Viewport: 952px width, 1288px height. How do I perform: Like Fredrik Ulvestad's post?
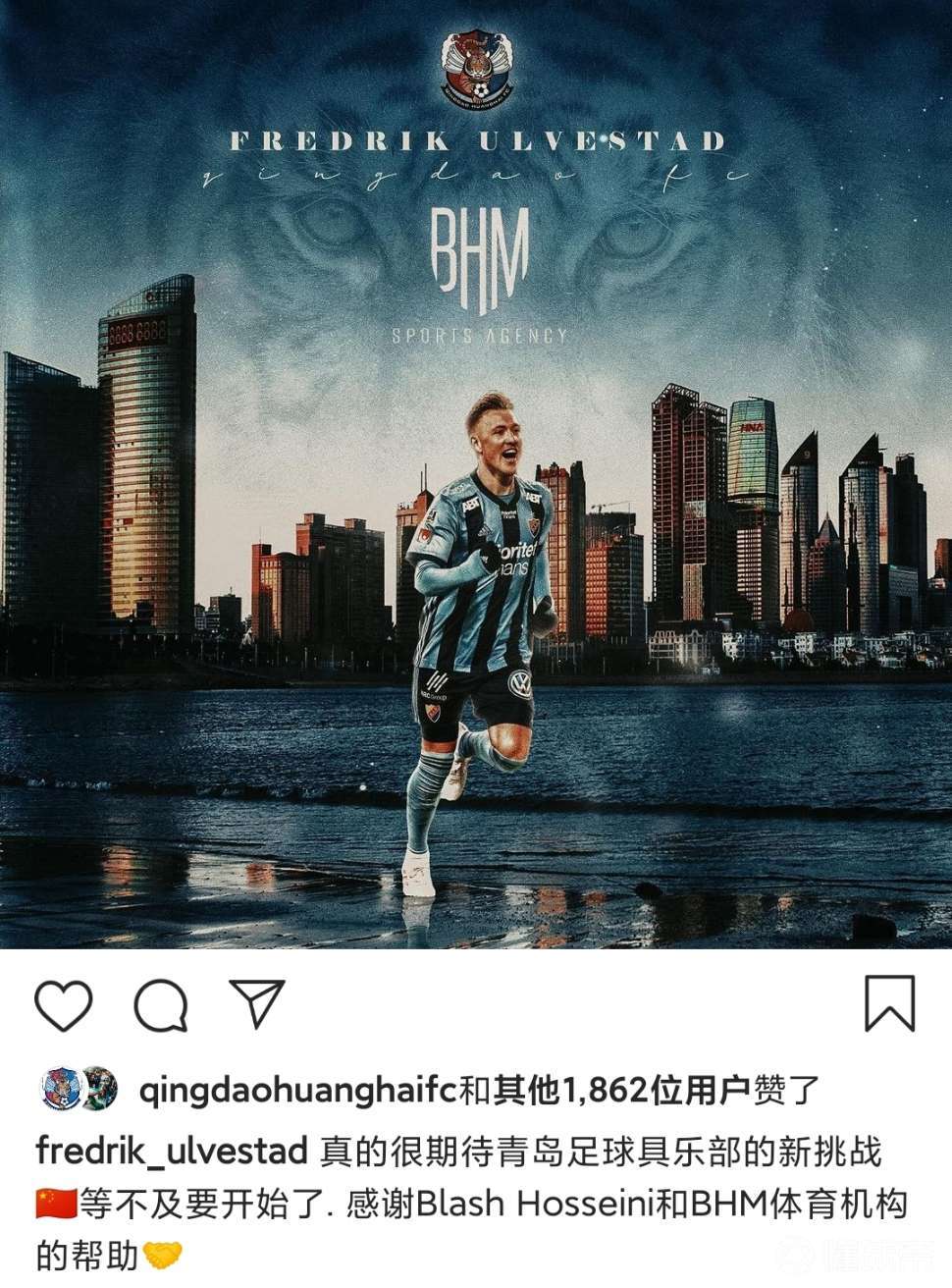click(x=64, y=1004)
